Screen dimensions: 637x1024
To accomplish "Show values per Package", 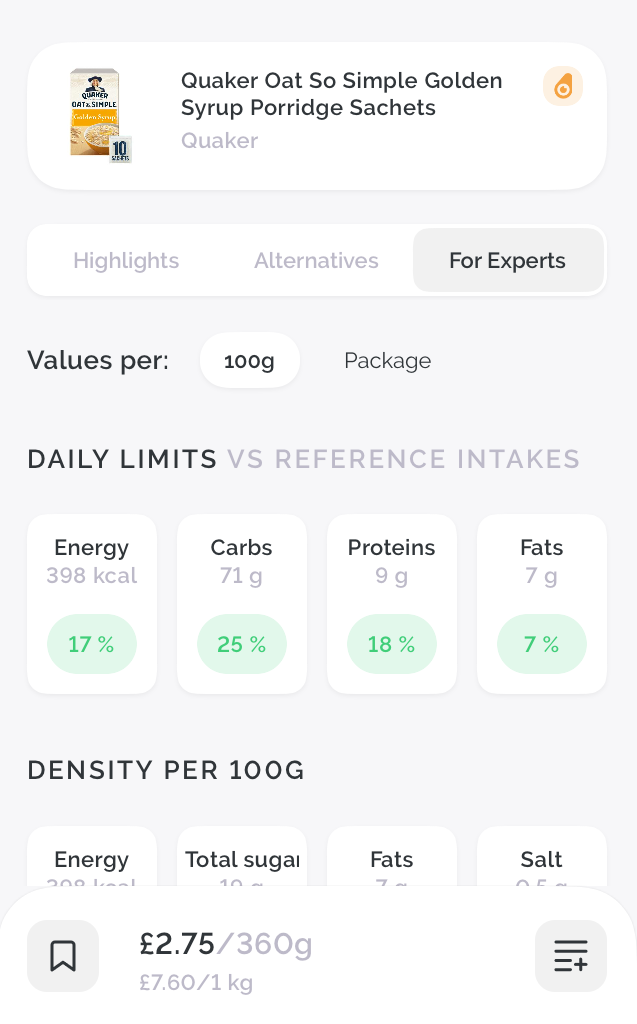I will pos(387,360).
